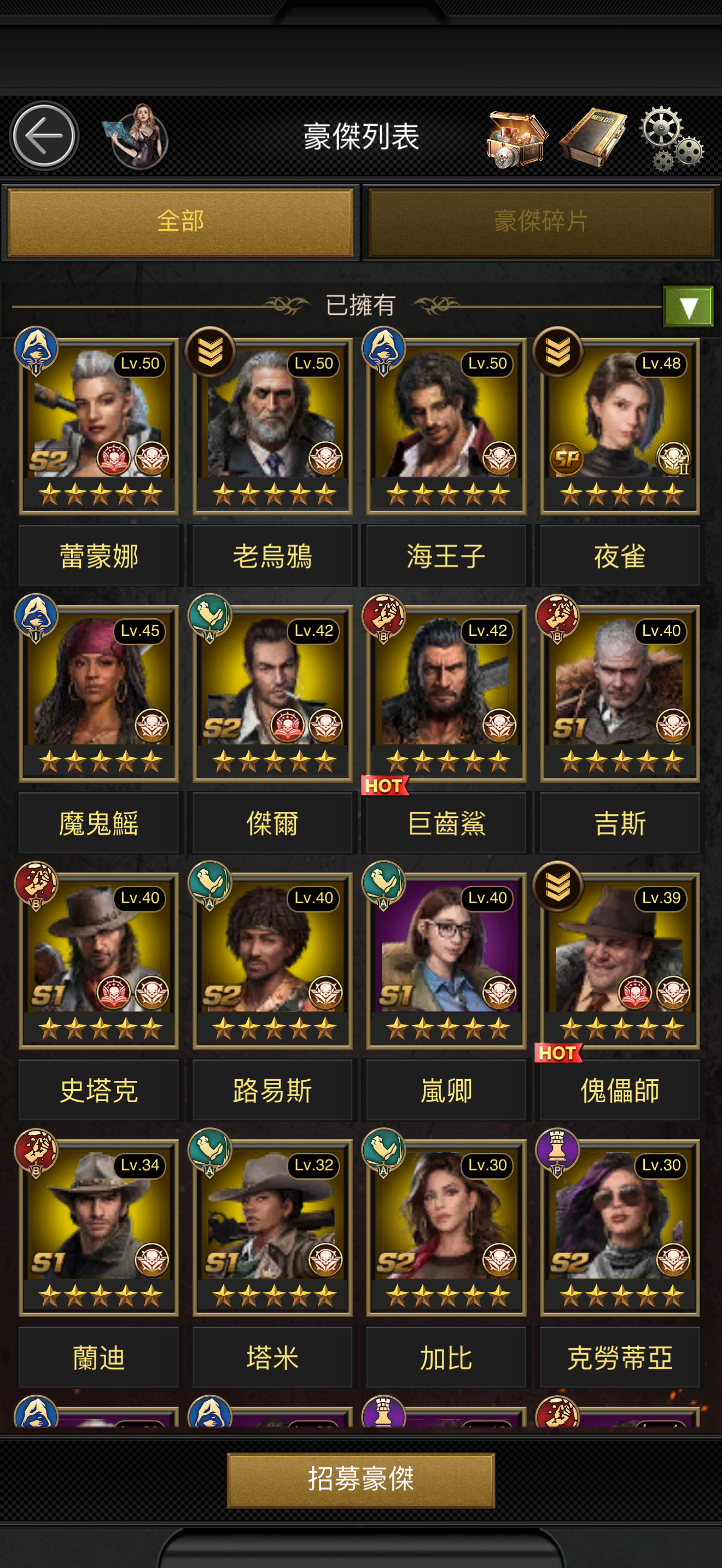Screen dimensions: 722x1568
Task: Open hero card 蕾蒙娜
Action: tap(98, 426)
